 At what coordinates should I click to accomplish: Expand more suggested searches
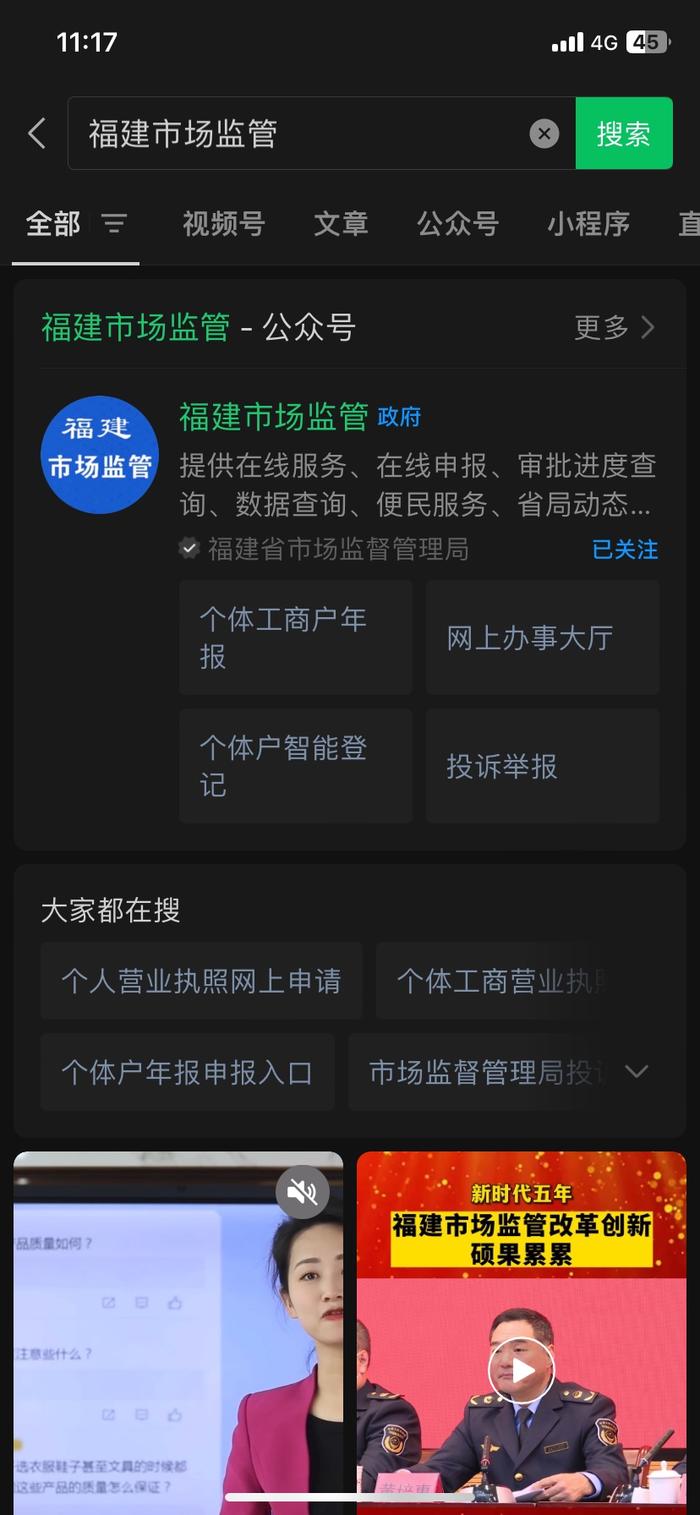tap(636, 1072)
